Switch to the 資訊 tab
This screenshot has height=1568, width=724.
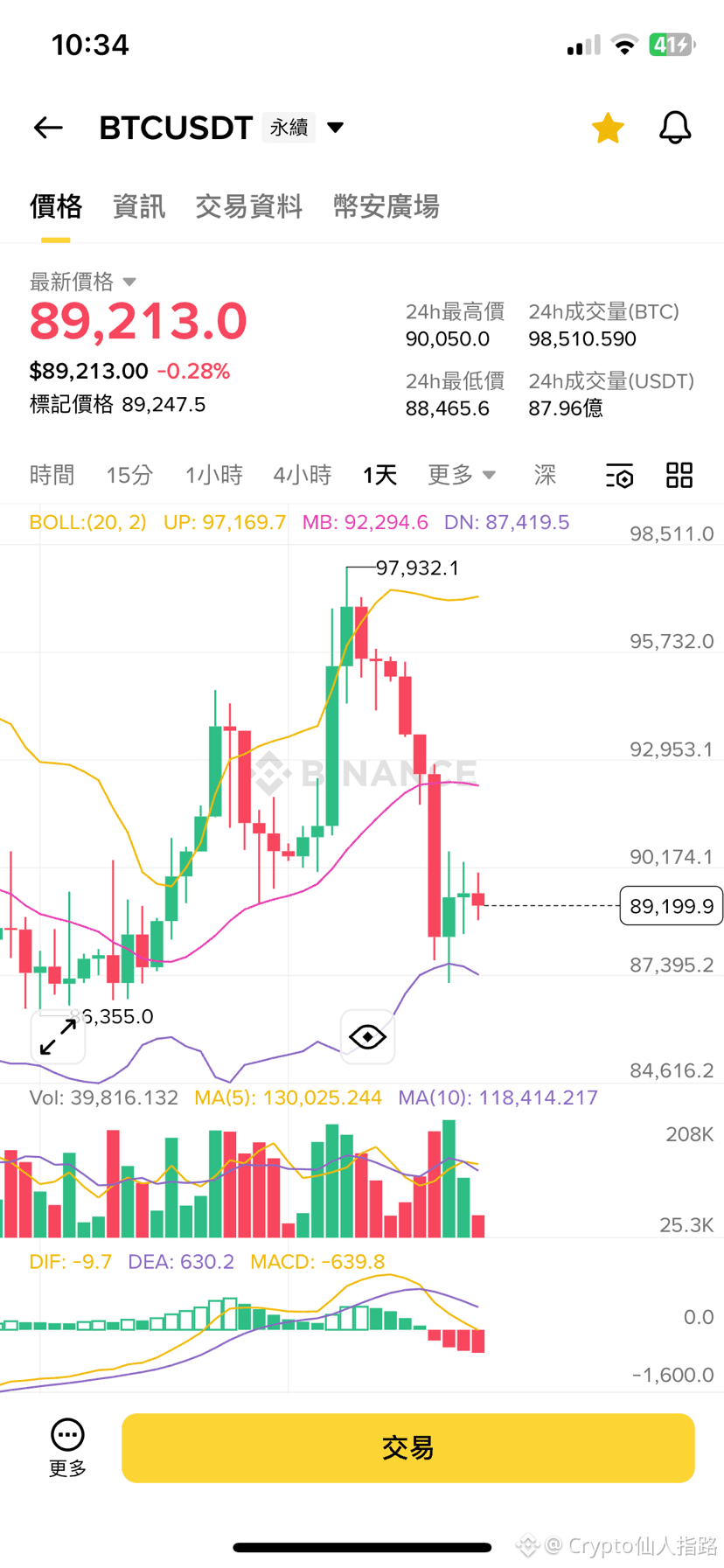click(x=138, y=206)
